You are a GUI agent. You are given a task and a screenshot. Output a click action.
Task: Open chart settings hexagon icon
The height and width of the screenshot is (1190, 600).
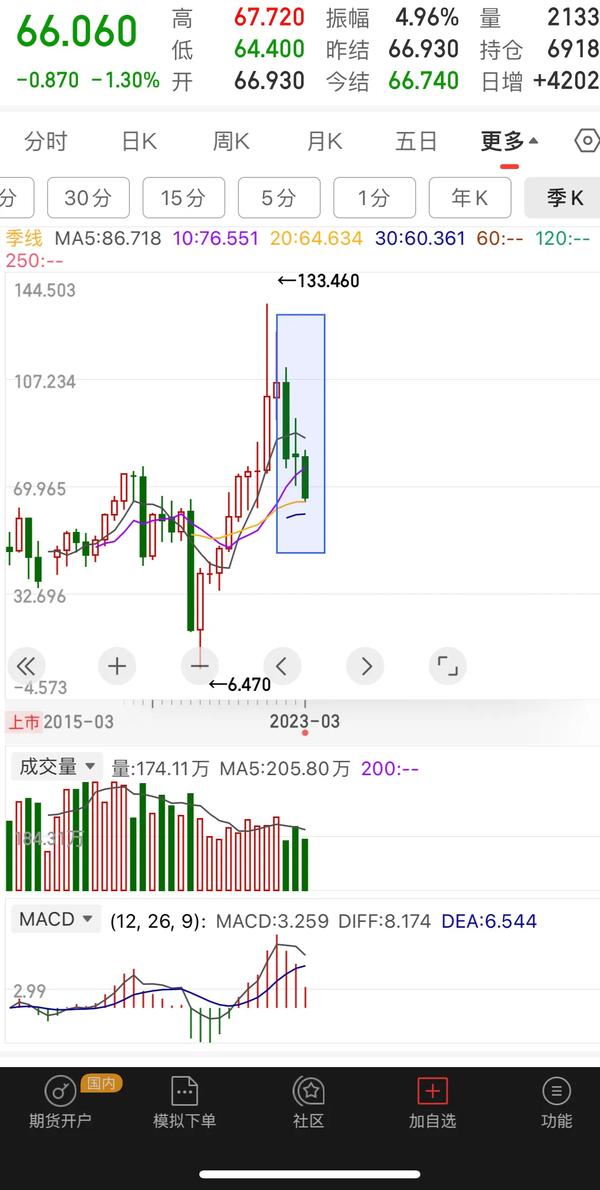click(586, 141)
